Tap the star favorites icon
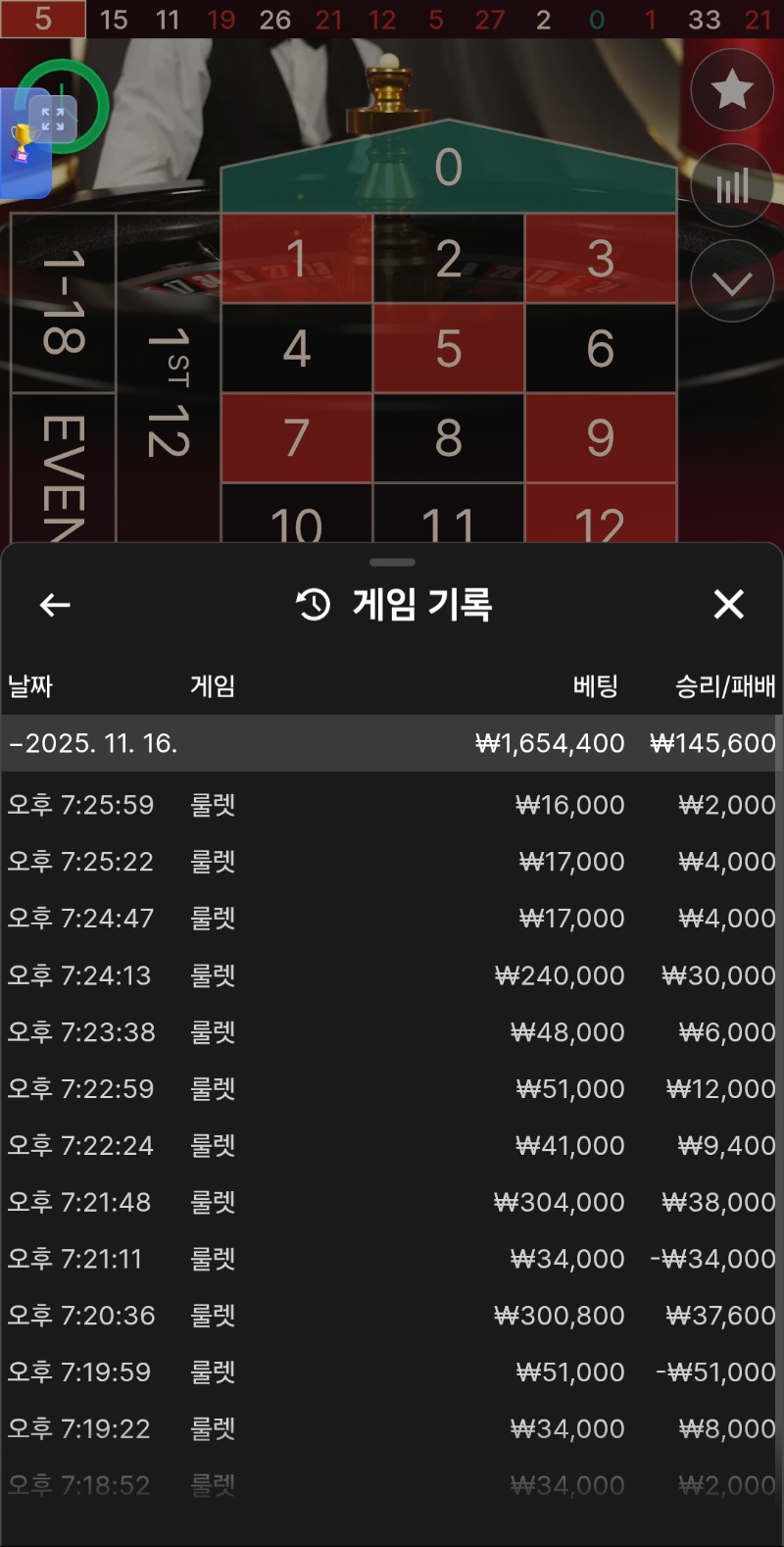The image size is (784, 1547). (730, 89)
